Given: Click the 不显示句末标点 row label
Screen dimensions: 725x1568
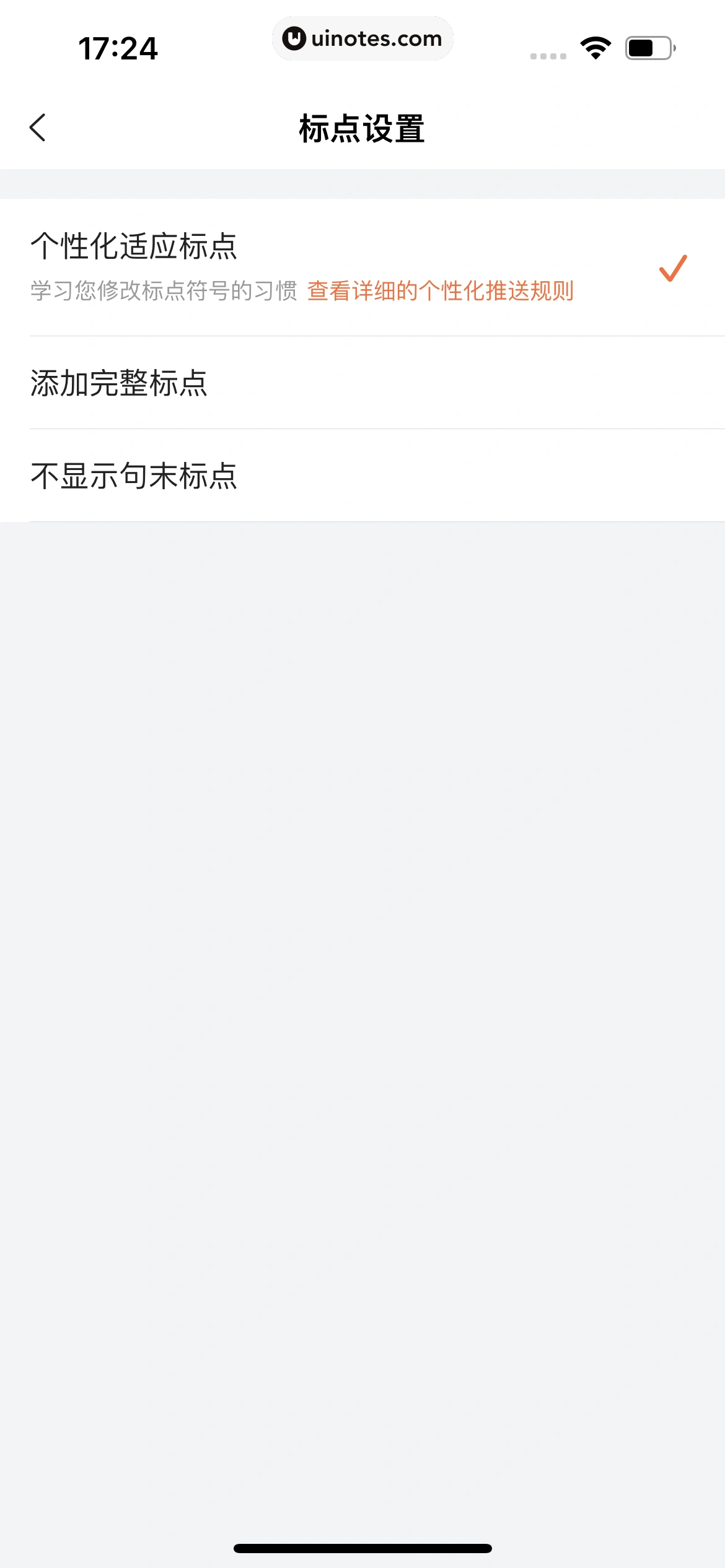Looking at the screenshot, I should [x=135, y=474].
